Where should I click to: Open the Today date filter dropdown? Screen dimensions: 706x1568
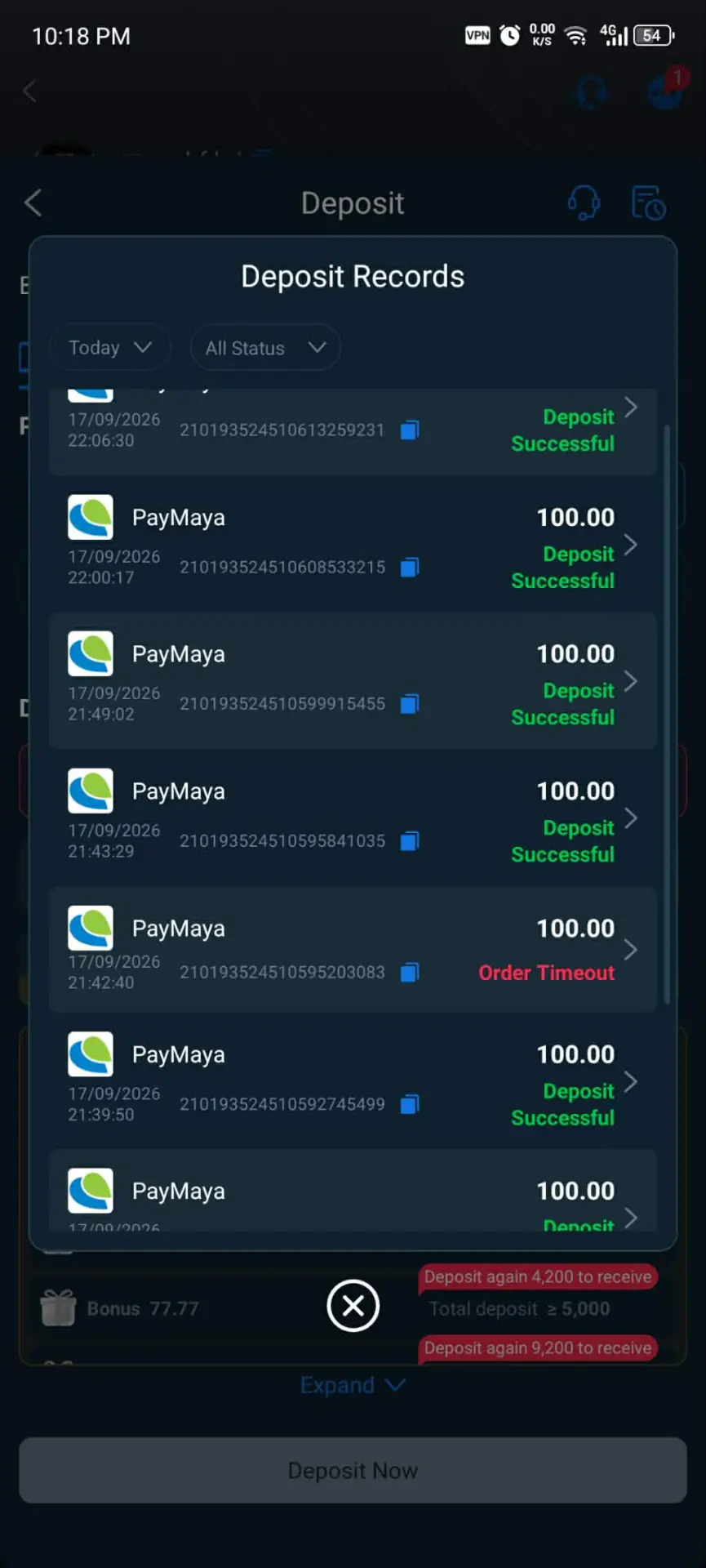click(x=109, y=348)
